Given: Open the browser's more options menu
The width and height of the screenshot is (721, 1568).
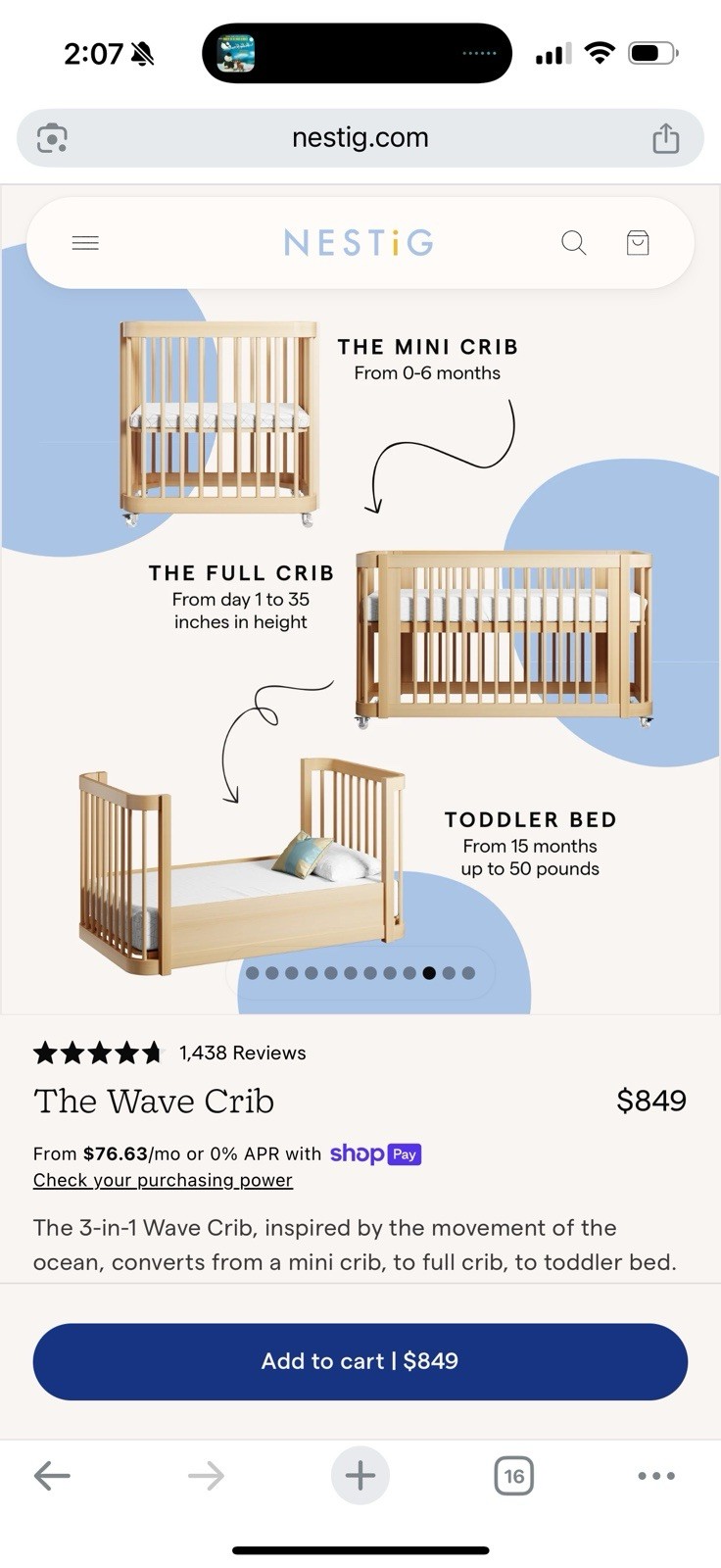Looking at the screenshot, I should pos(656,1475).
